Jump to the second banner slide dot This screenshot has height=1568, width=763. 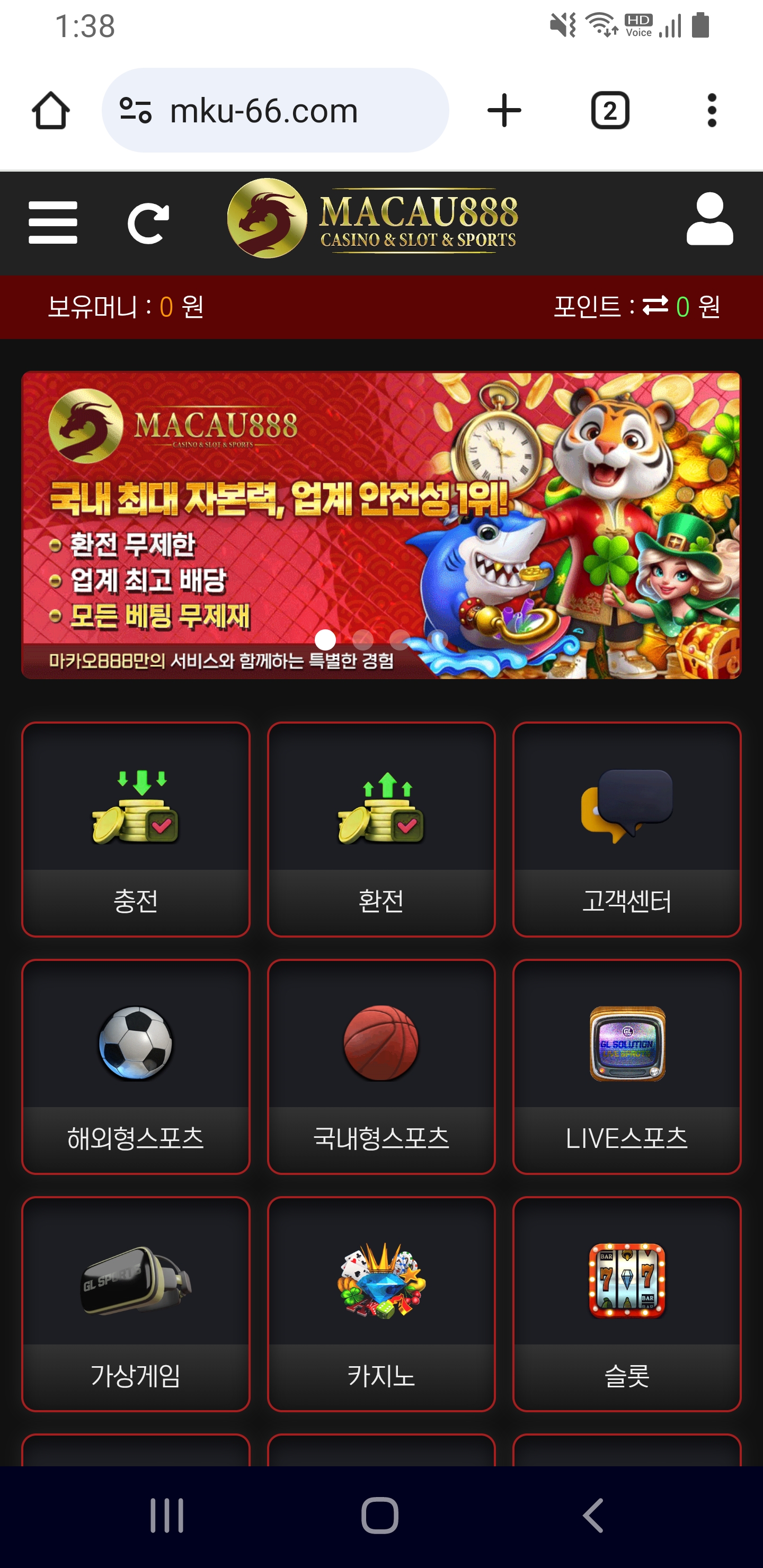tap(363, 639)
